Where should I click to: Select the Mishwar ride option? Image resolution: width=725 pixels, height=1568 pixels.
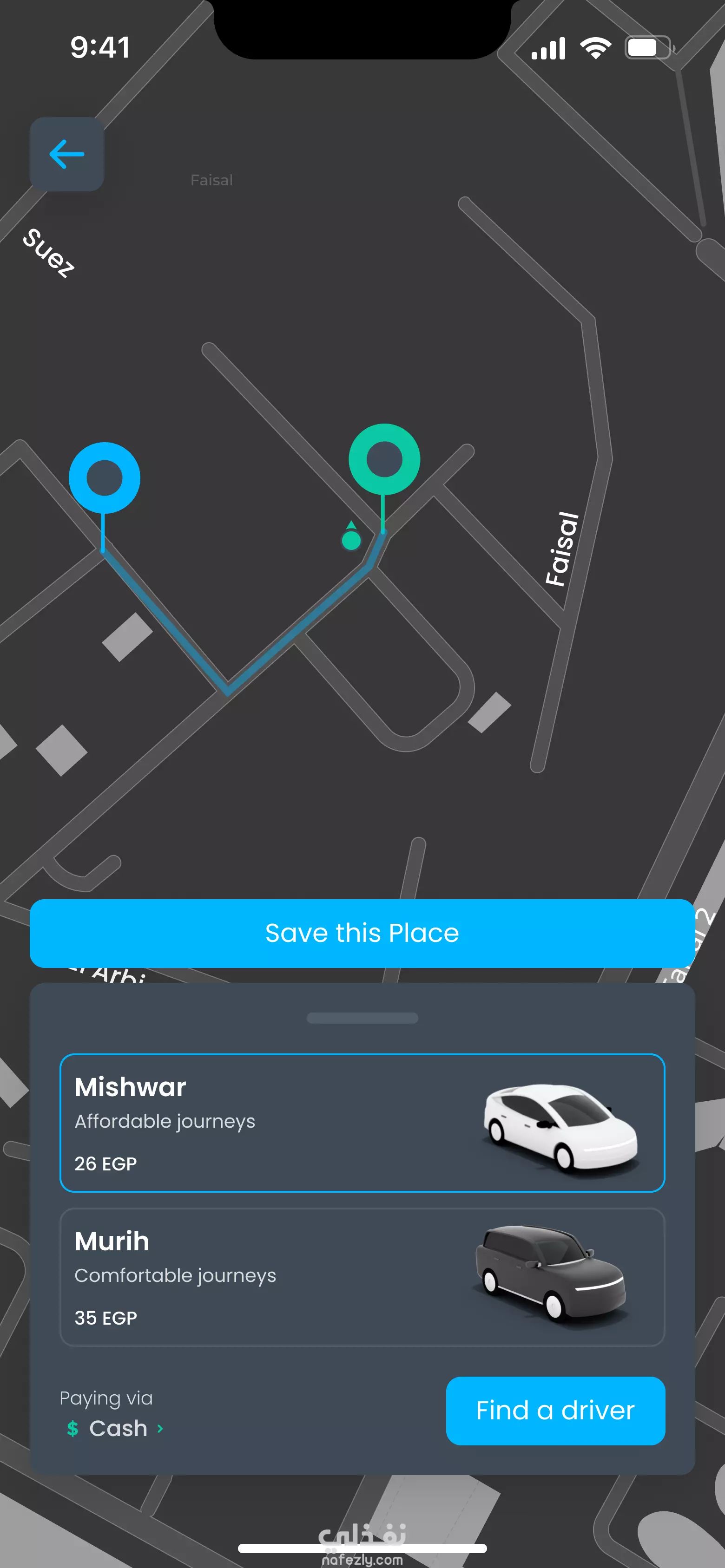pos(362,1123)
